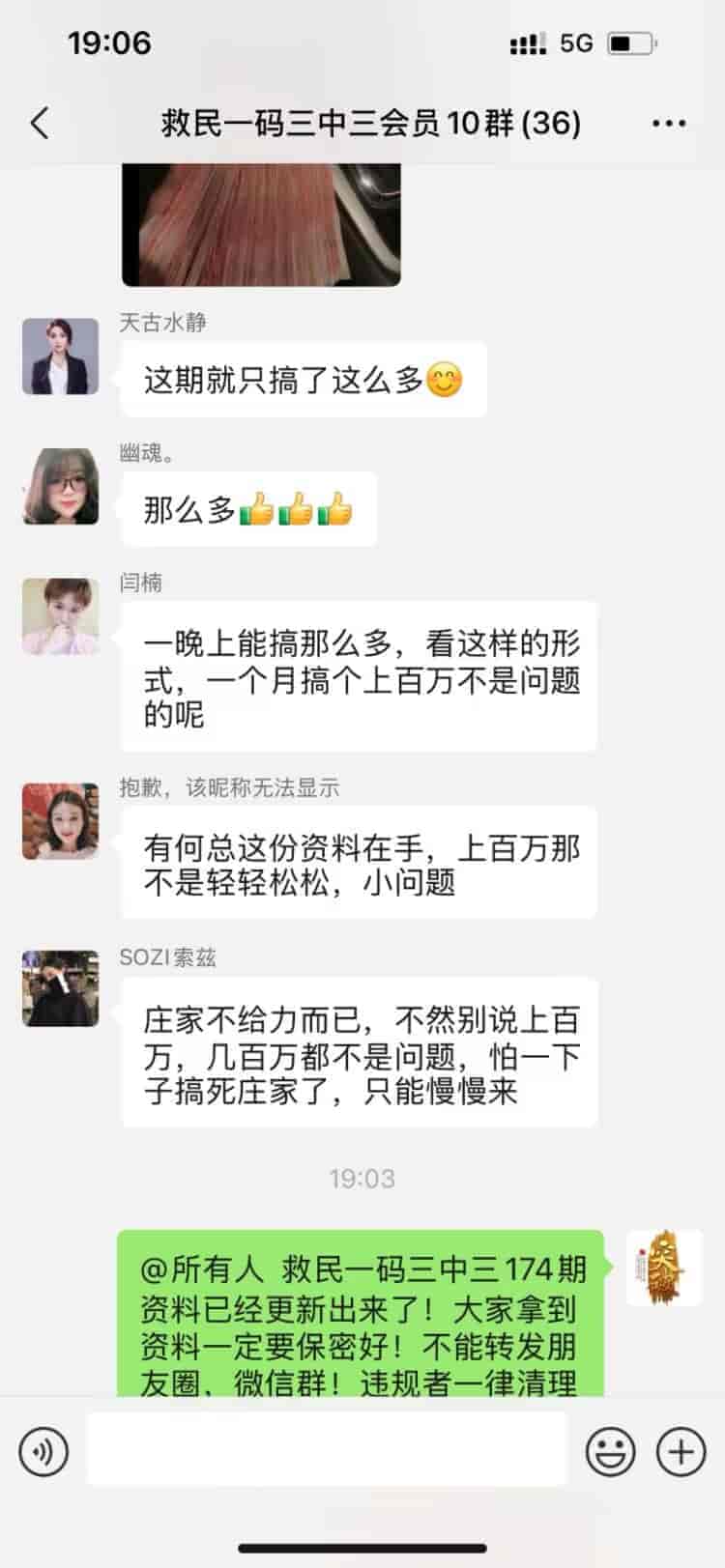The width and height of the screenshot is (725, 1568).
Task: Open SOZI索兹's profile avatar
Action: click(61, 987)
